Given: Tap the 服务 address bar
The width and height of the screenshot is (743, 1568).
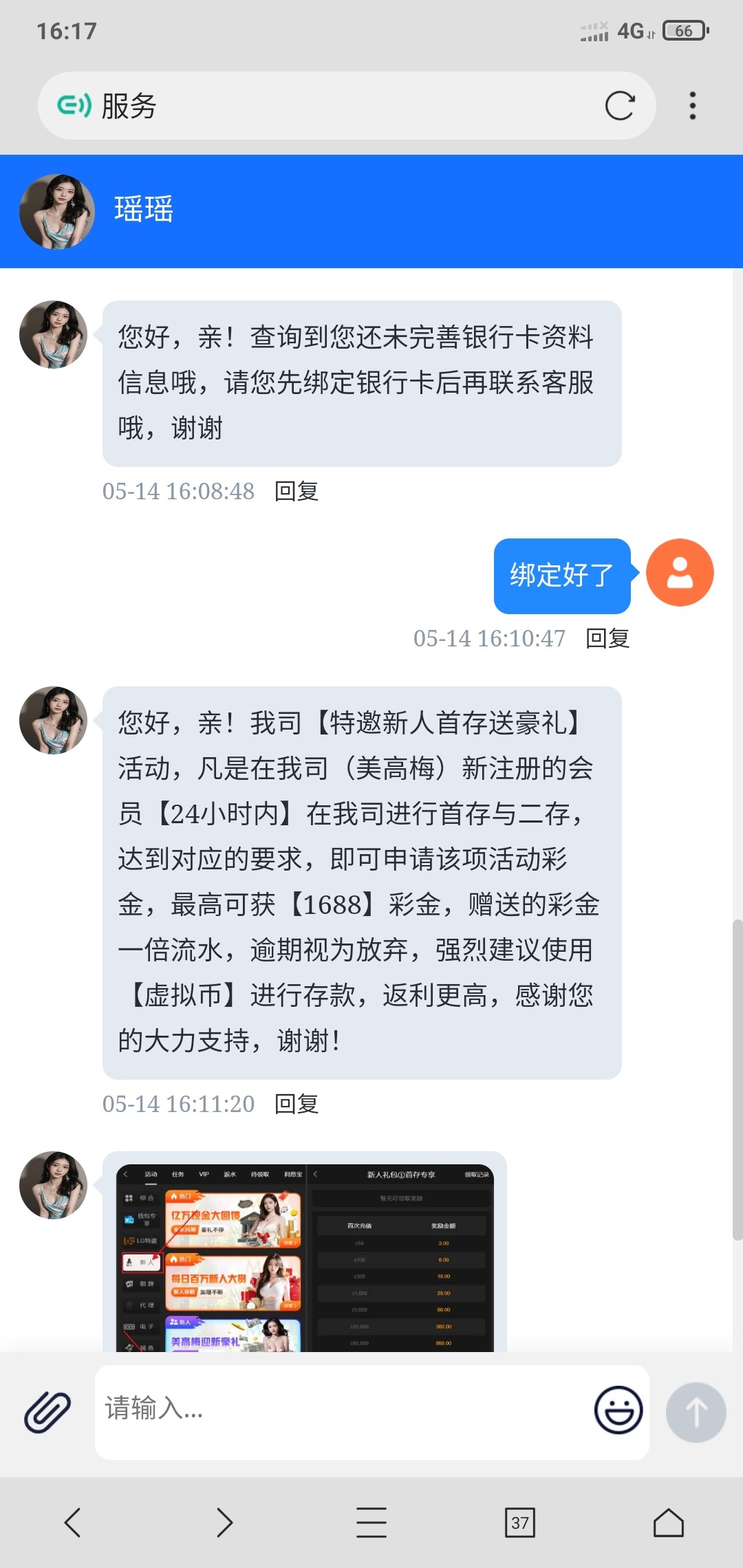Looking at the screenshot, I should 344,106.
